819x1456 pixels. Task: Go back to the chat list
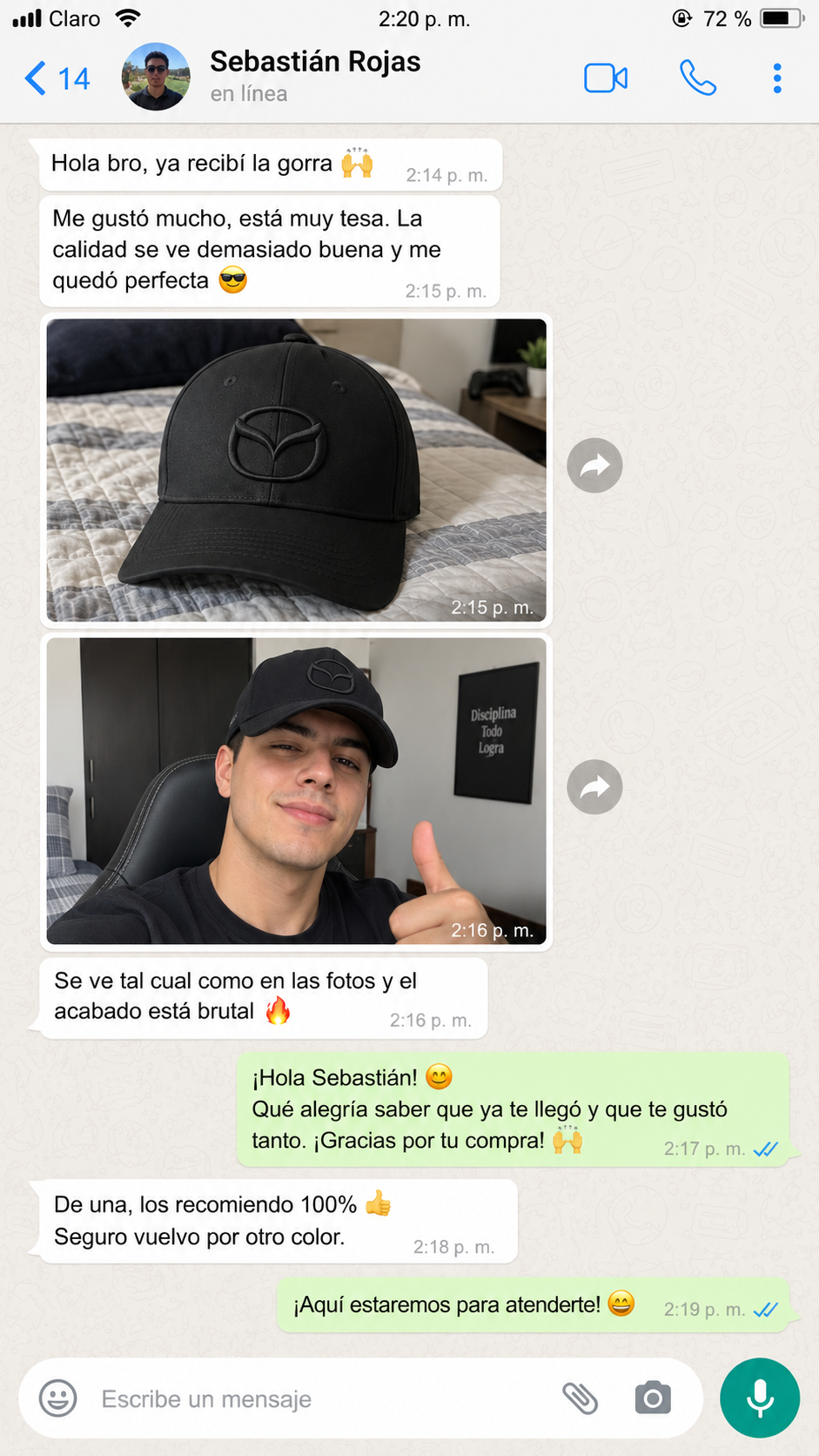tap(57, 78)
